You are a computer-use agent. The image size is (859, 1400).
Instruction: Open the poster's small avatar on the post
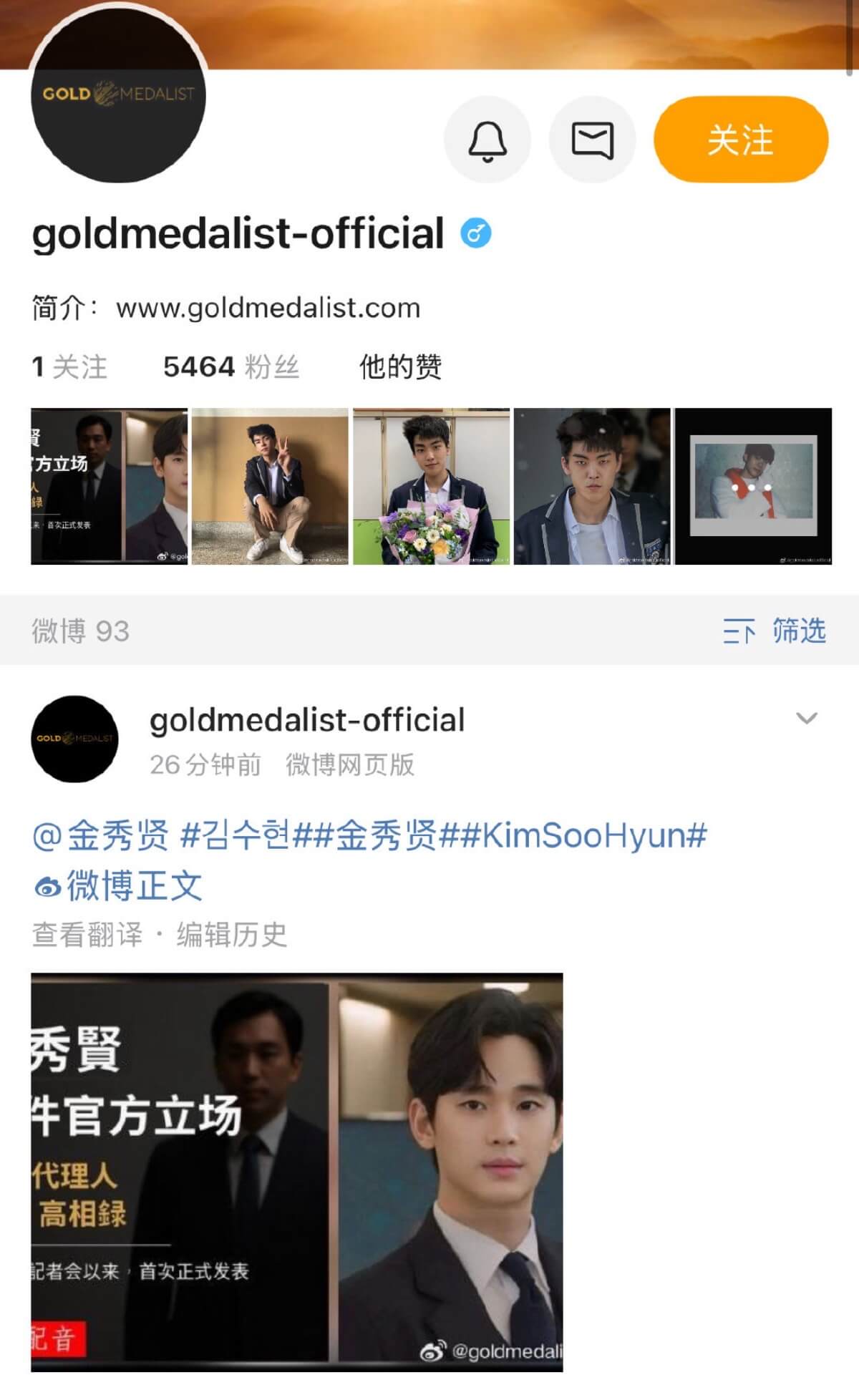click(74, 739)
